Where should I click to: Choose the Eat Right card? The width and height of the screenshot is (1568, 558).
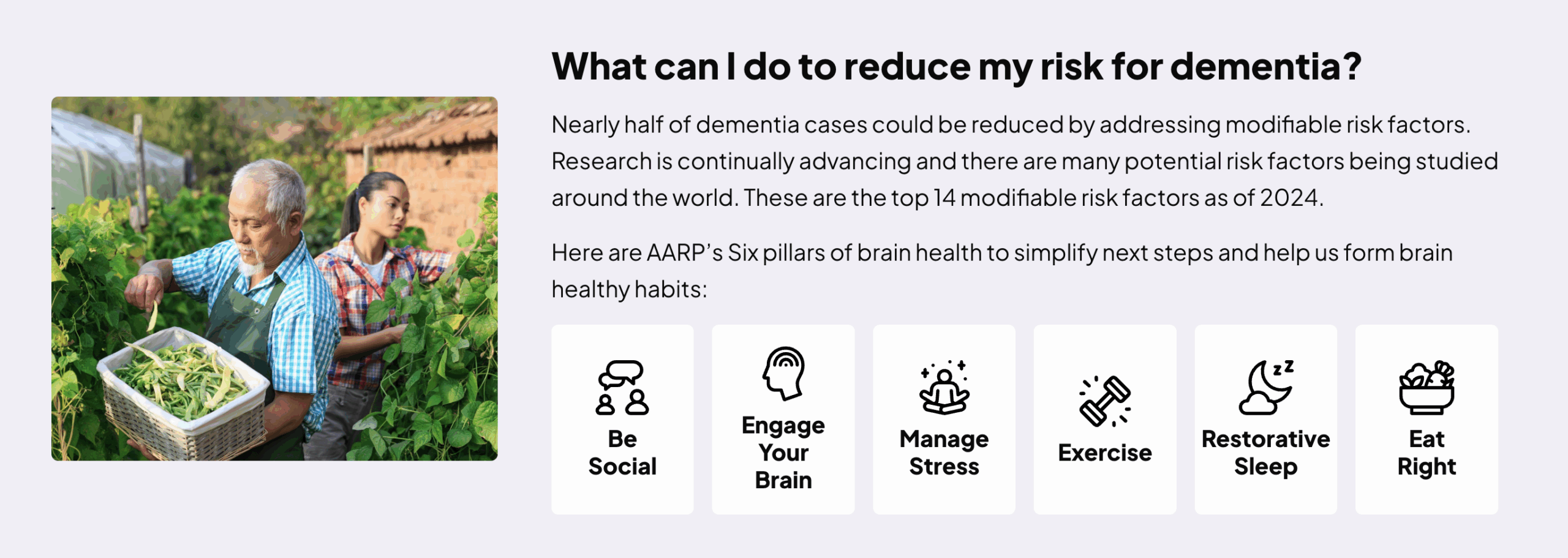[1427, 420]
